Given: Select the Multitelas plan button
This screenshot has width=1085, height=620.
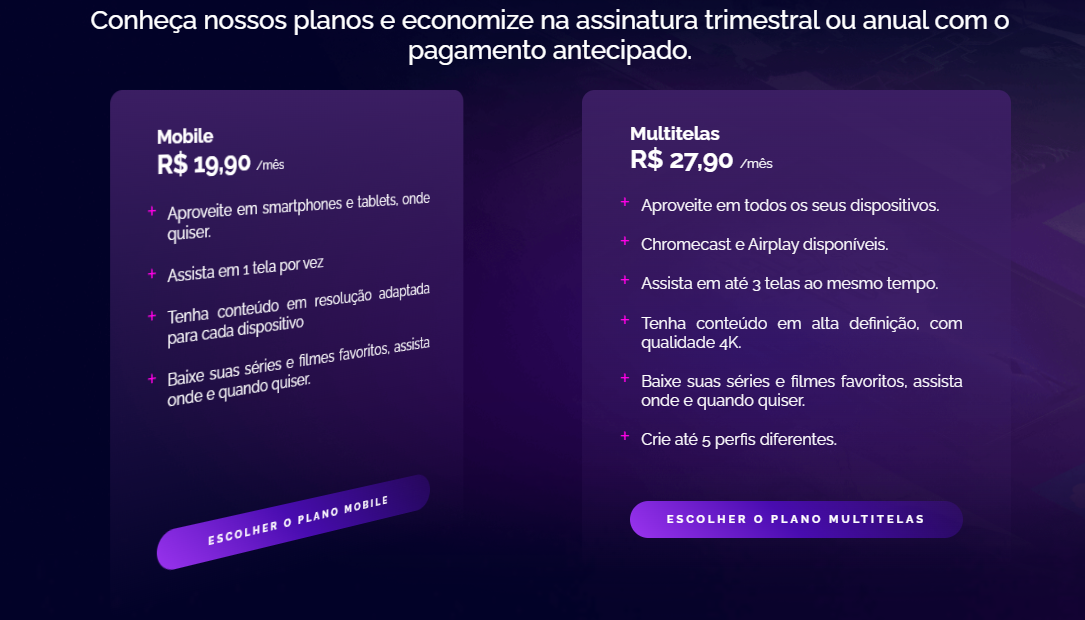Looking at the screenshot, I should click(795, 519).
